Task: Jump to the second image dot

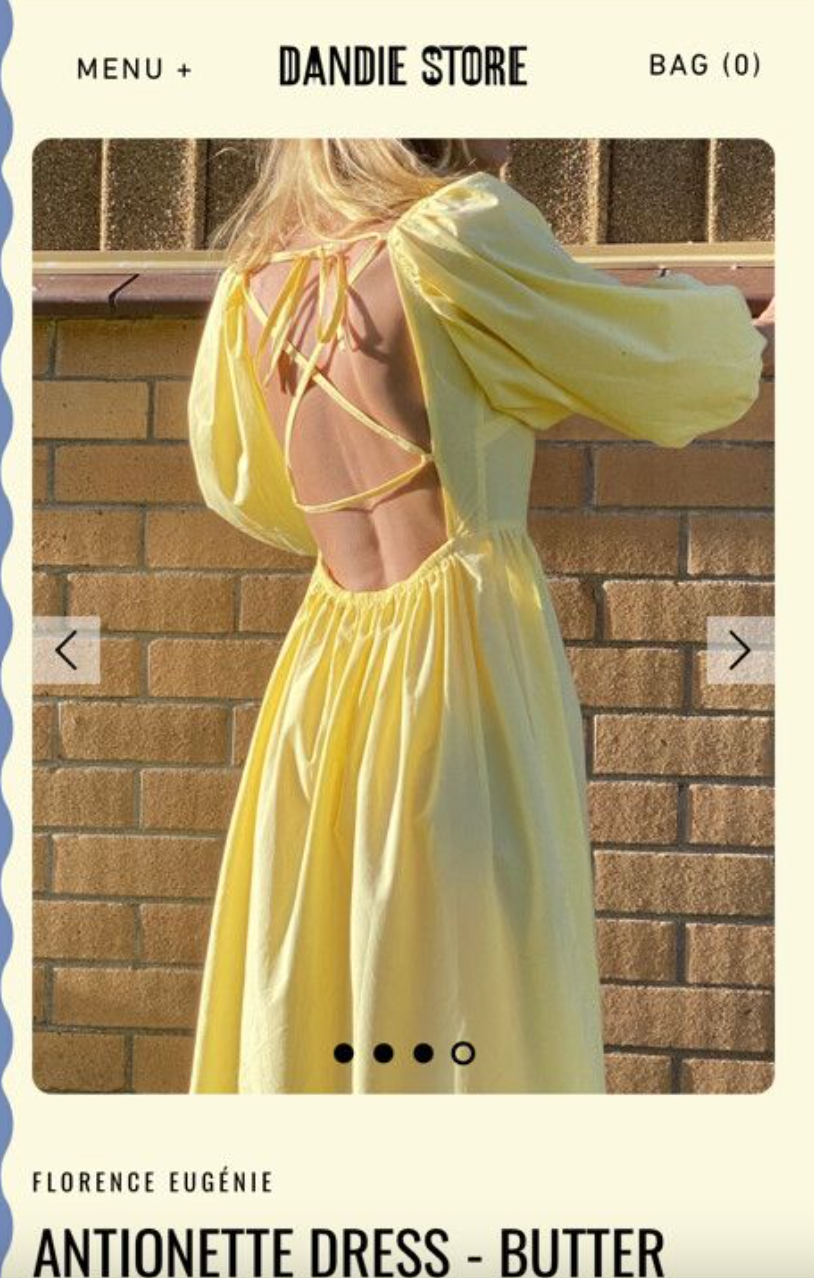Action: 383,1053
